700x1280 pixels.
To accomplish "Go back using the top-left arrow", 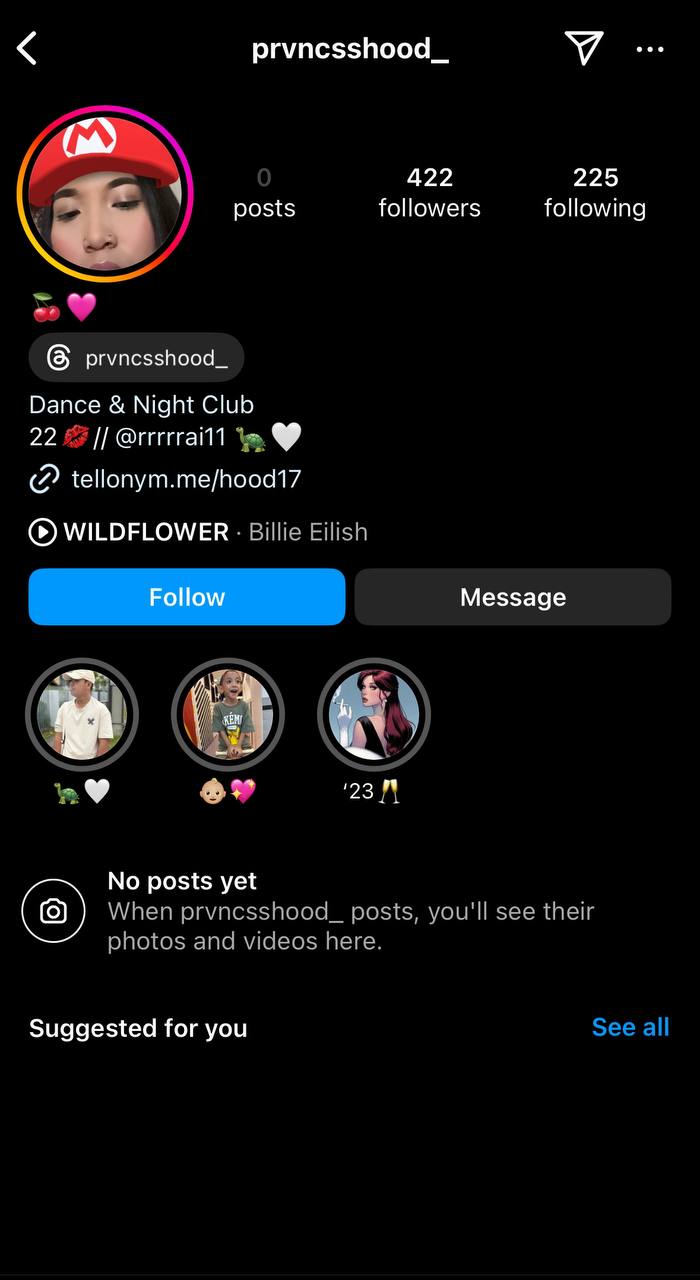I will tap(28, 48).
